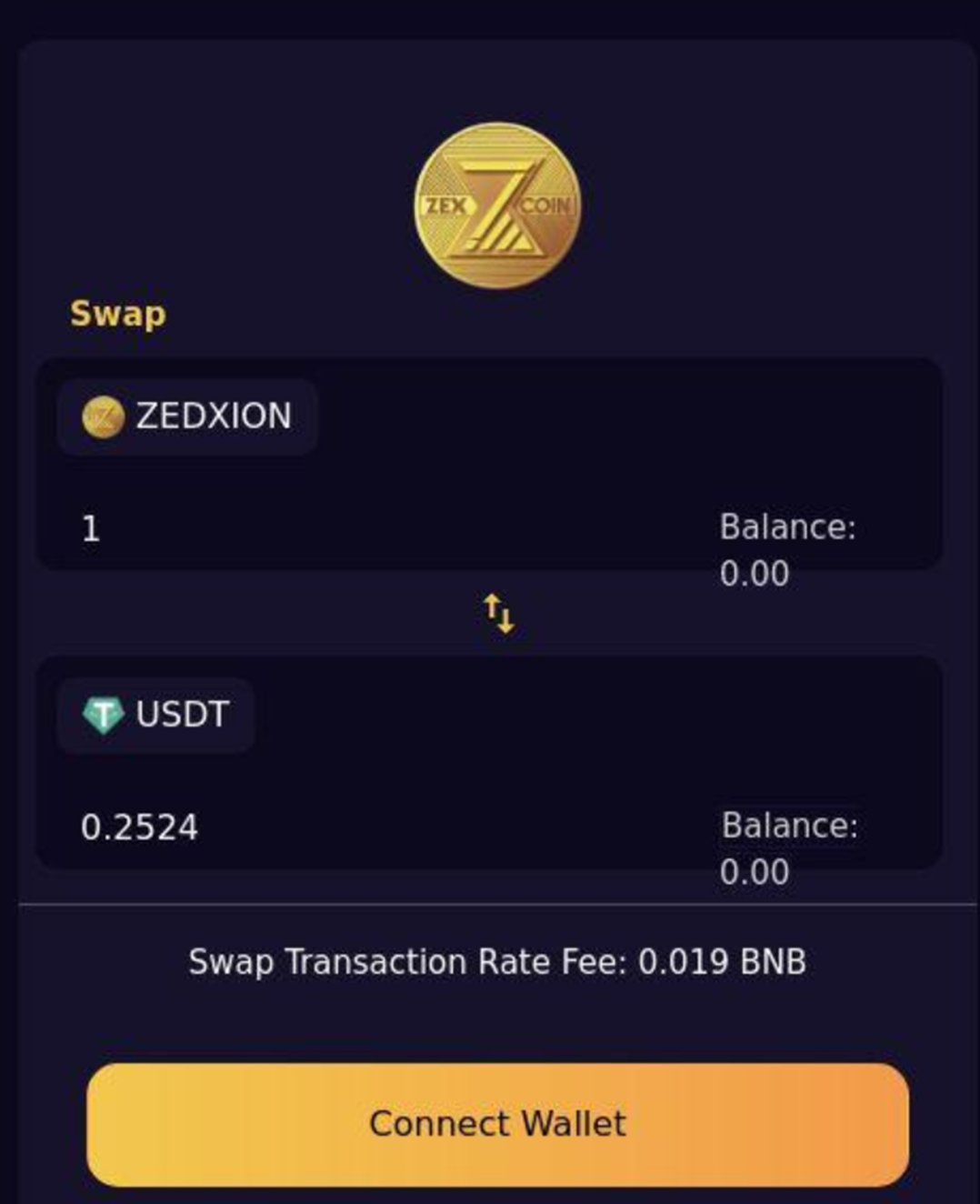The image size is (980, 1204).
Task: Open the ZEDXION token selector
Action: pyautogui.click(x=187, y=416)
